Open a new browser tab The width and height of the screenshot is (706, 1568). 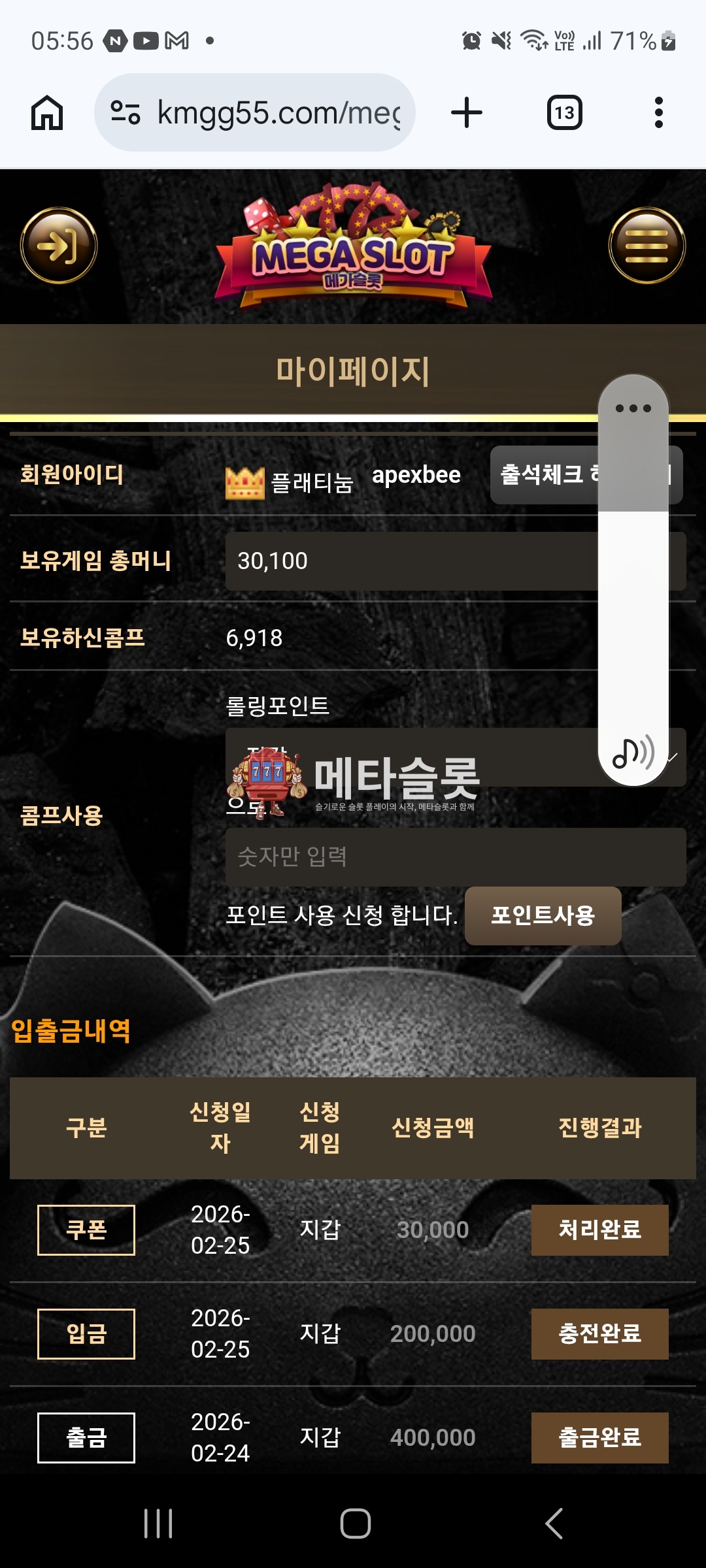467,113
